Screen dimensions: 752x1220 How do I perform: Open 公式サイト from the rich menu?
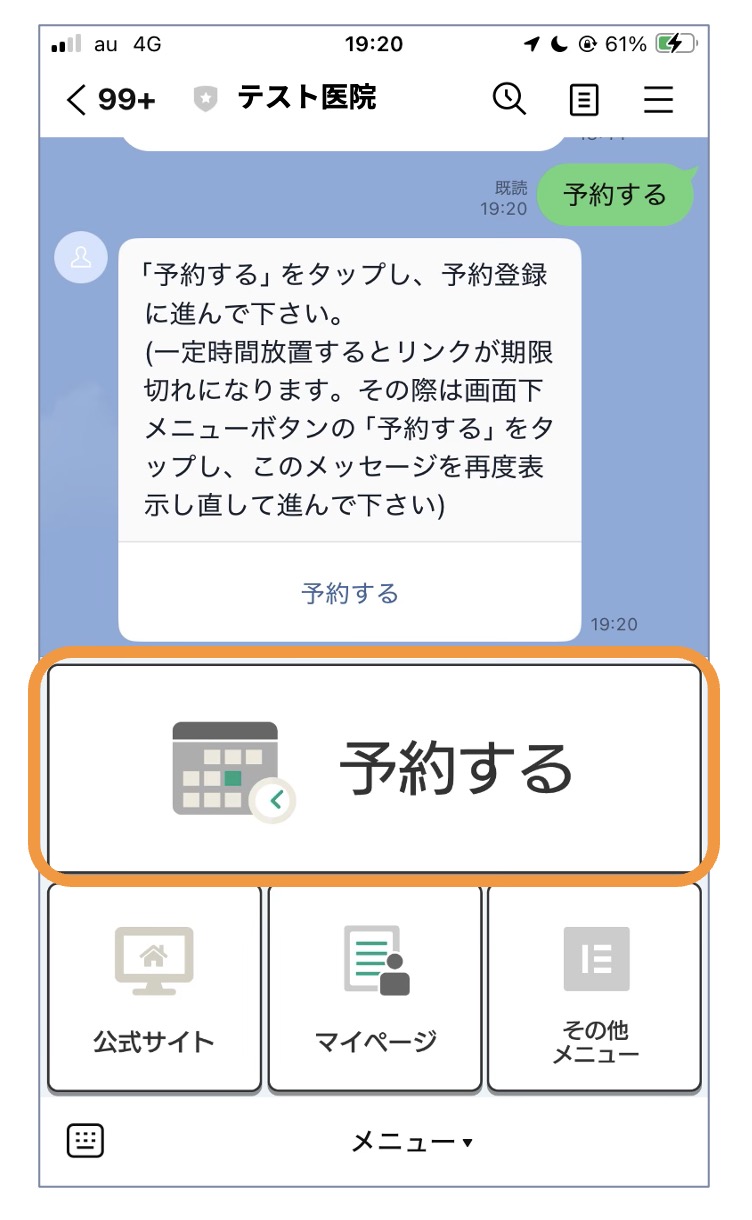pos(154,988)
